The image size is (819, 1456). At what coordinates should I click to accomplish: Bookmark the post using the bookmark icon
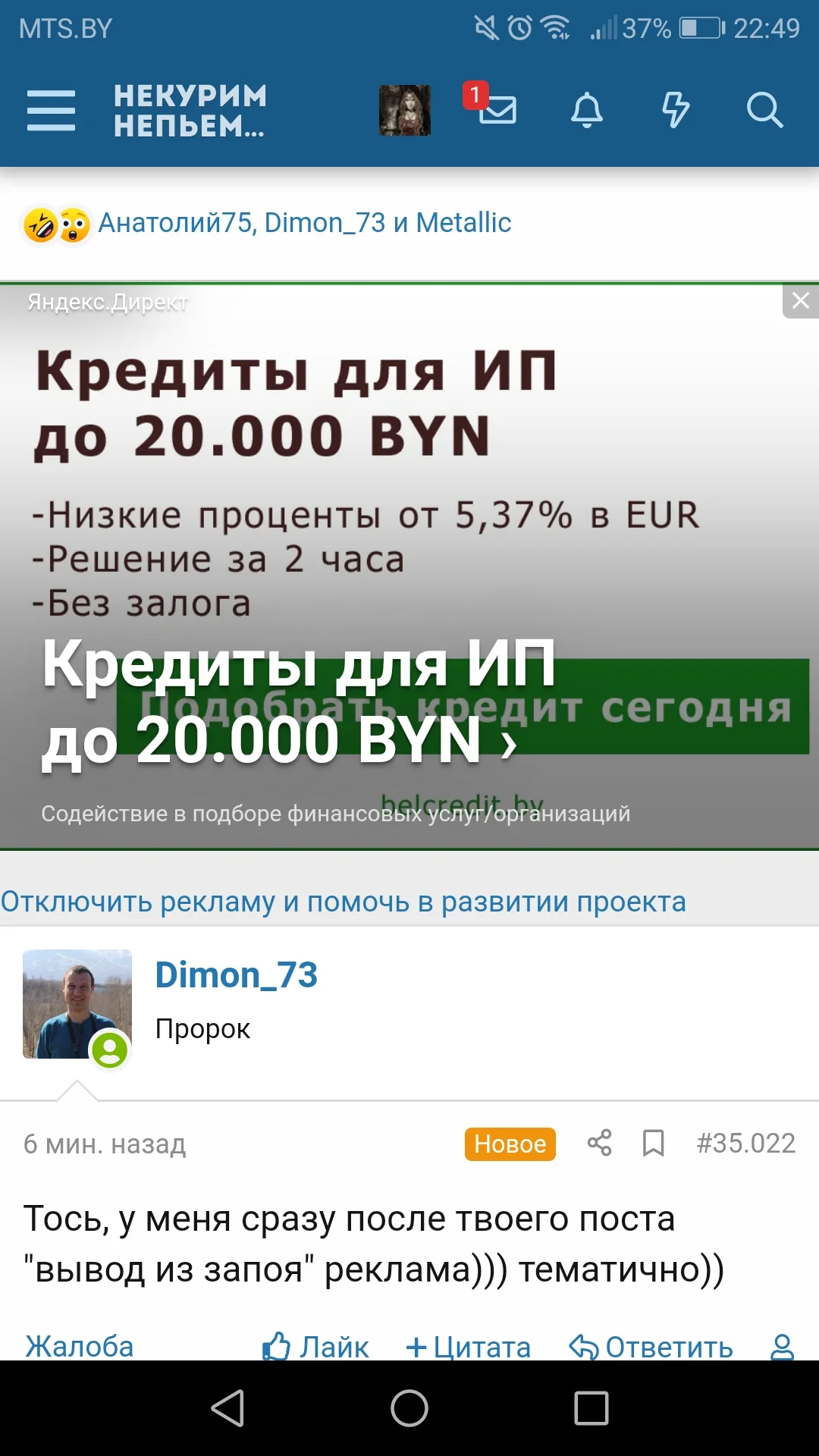pyautogui.click(x=654, y=1144)
